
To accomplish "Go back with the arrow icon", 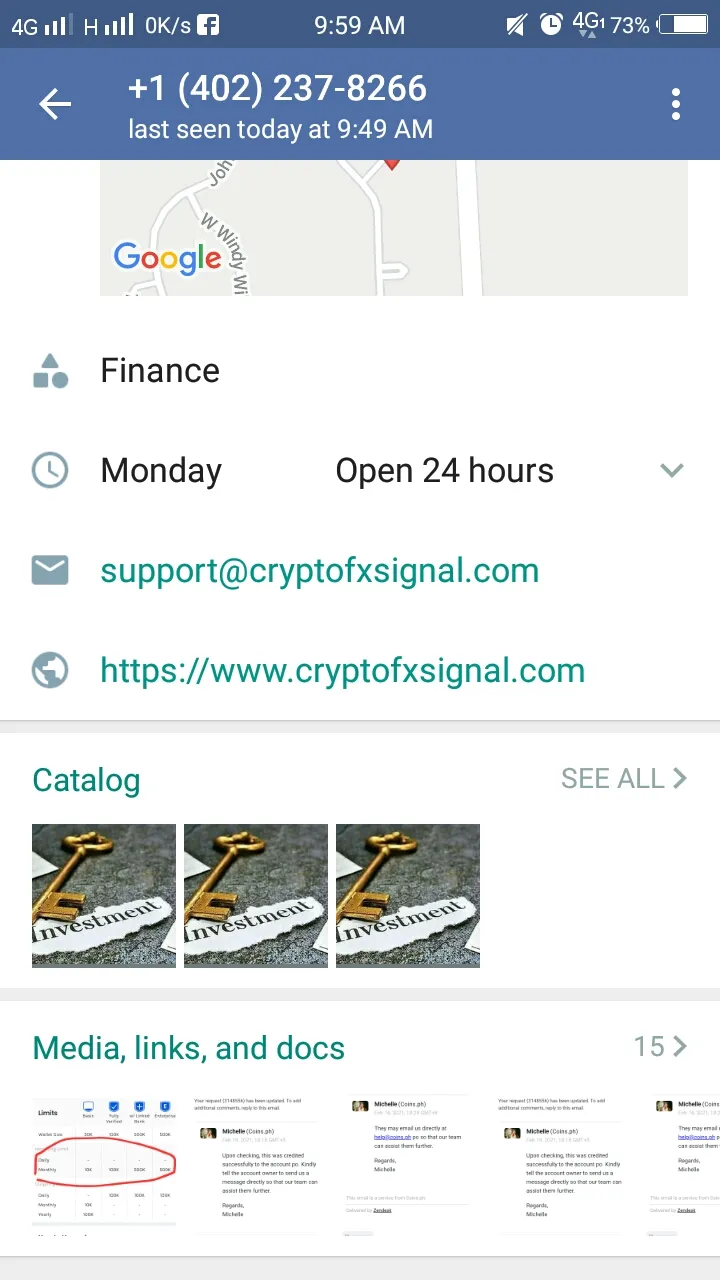I will pyautogui.click(x=55, y=104).
